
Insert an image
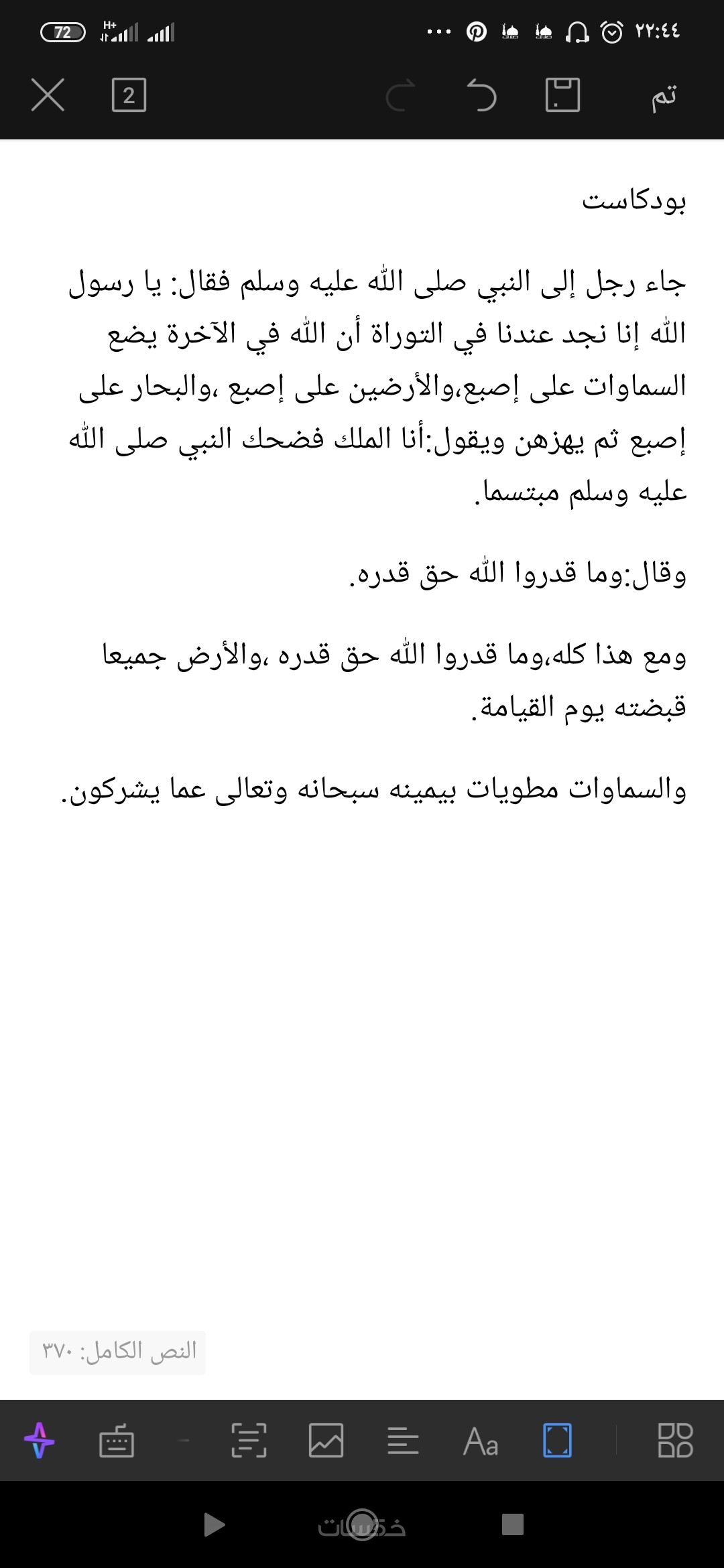pos(326,1440)
